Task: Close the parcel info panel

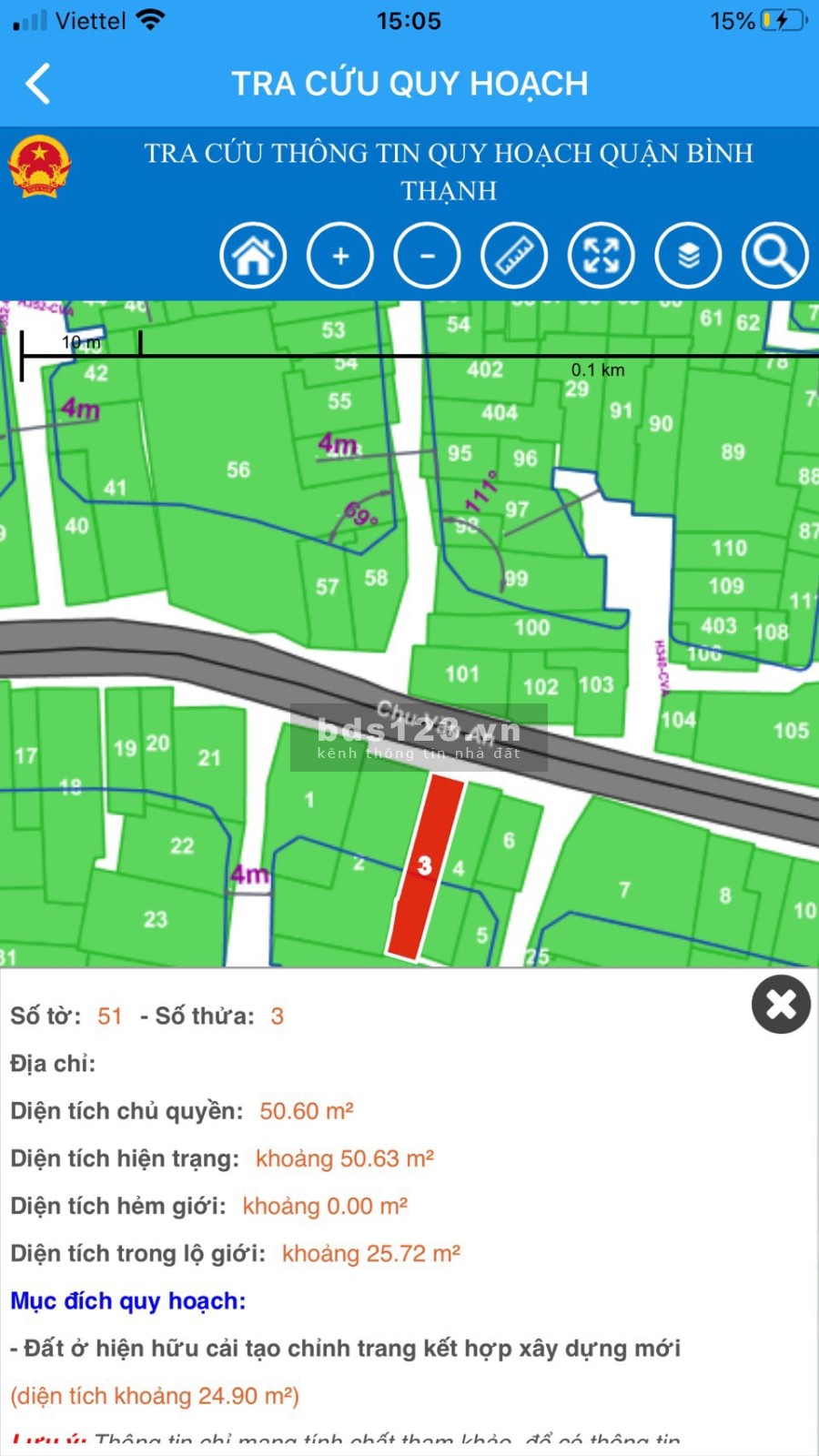Action: click(780, 1005)
